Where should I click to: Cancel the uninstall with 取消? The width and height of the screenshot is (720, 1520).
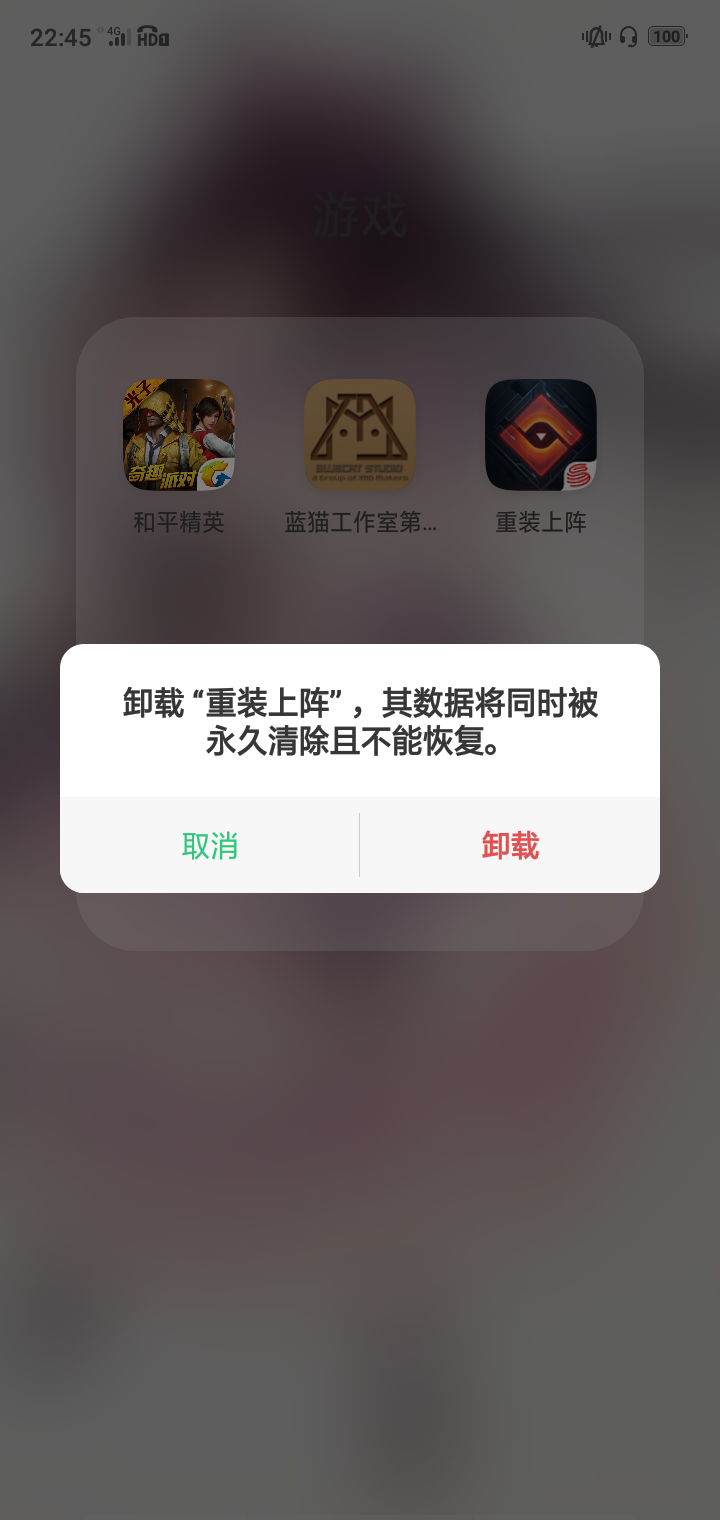(x=210, y=846)
